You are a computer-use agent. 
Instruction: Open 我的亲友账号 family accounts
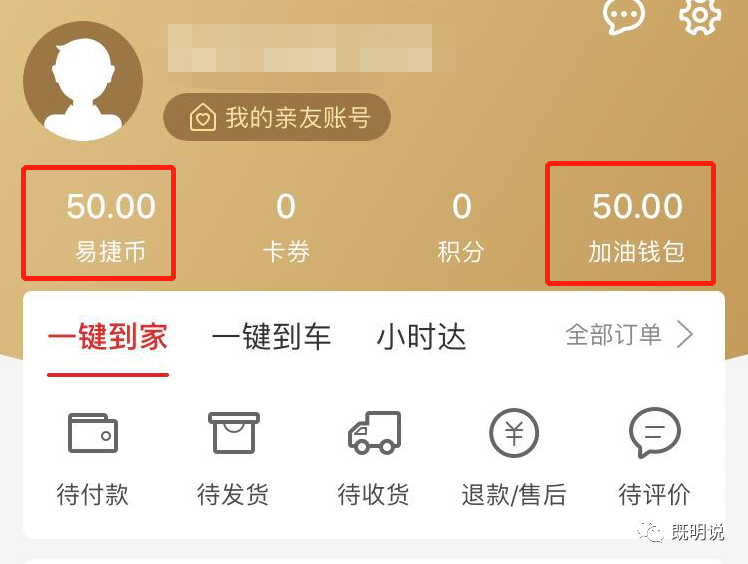coord(277,118)
